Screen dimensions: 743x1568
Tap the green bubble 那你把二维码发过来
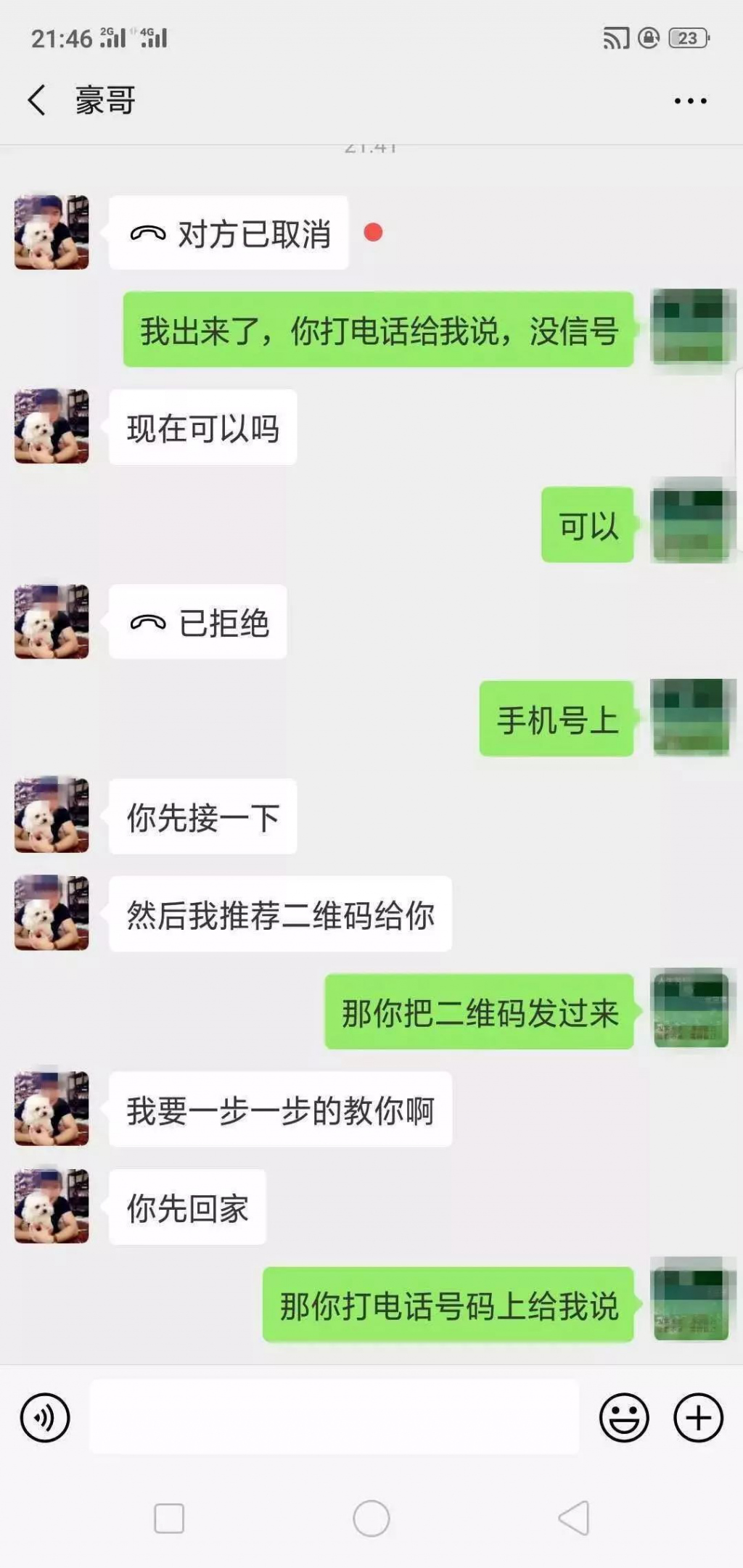(480, 1014)
